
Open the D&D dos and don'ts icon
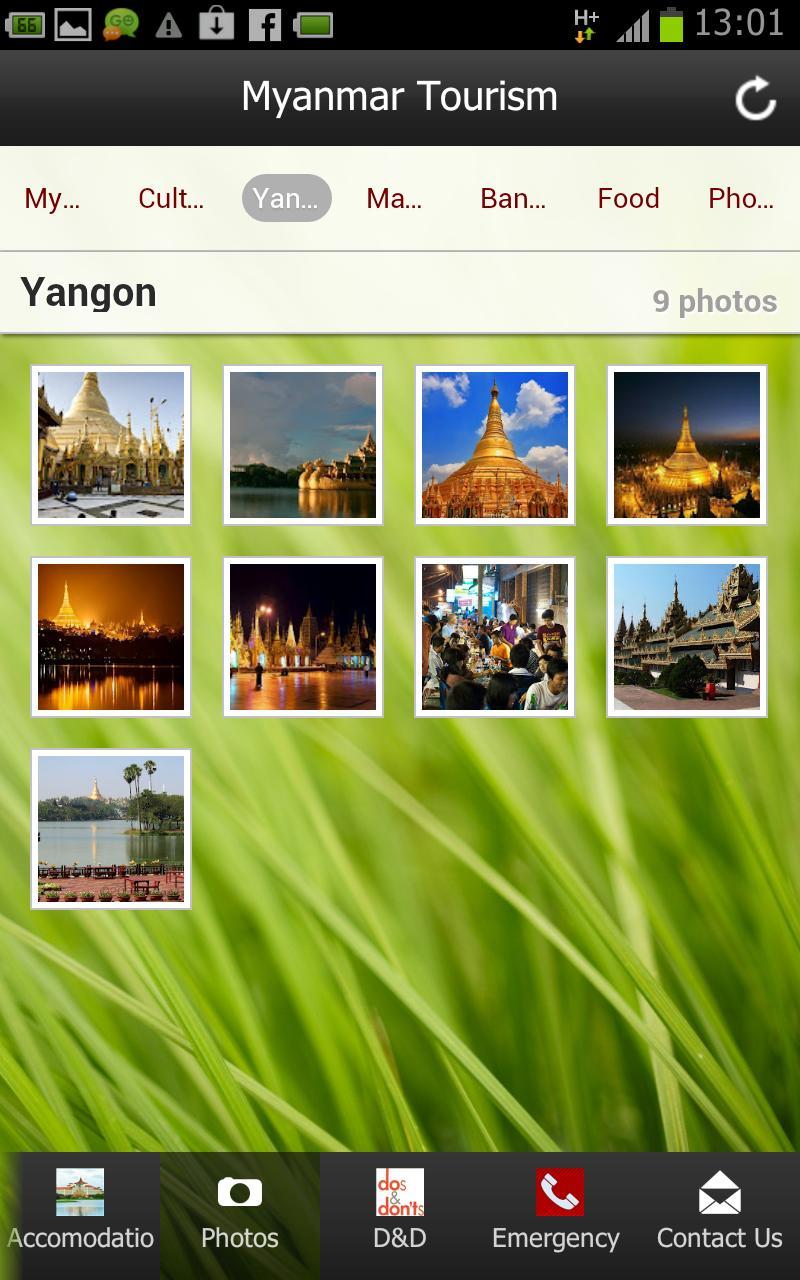pyautogui.click(x=400, y=1192)
